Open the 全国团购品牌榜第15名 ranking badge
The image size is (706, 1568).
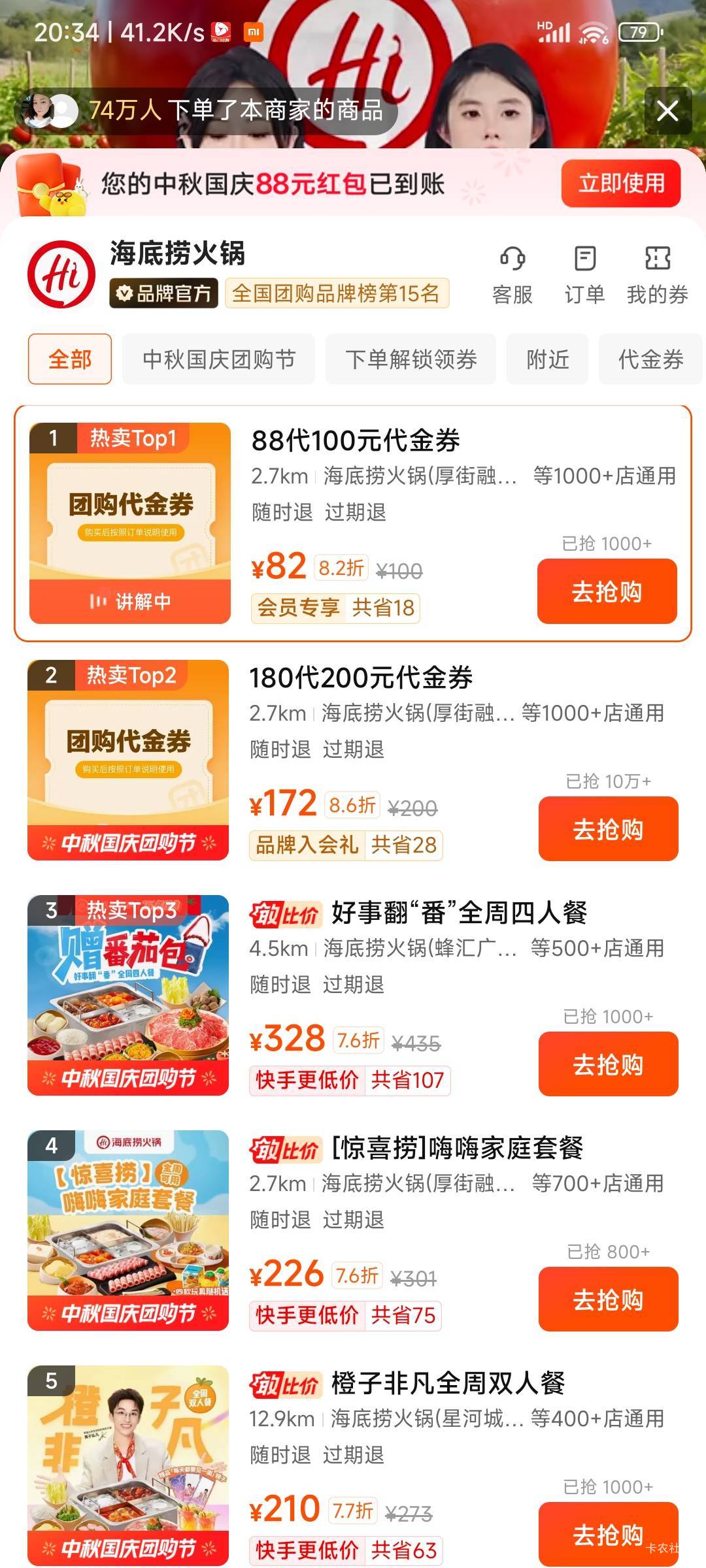tap(337, 293)
